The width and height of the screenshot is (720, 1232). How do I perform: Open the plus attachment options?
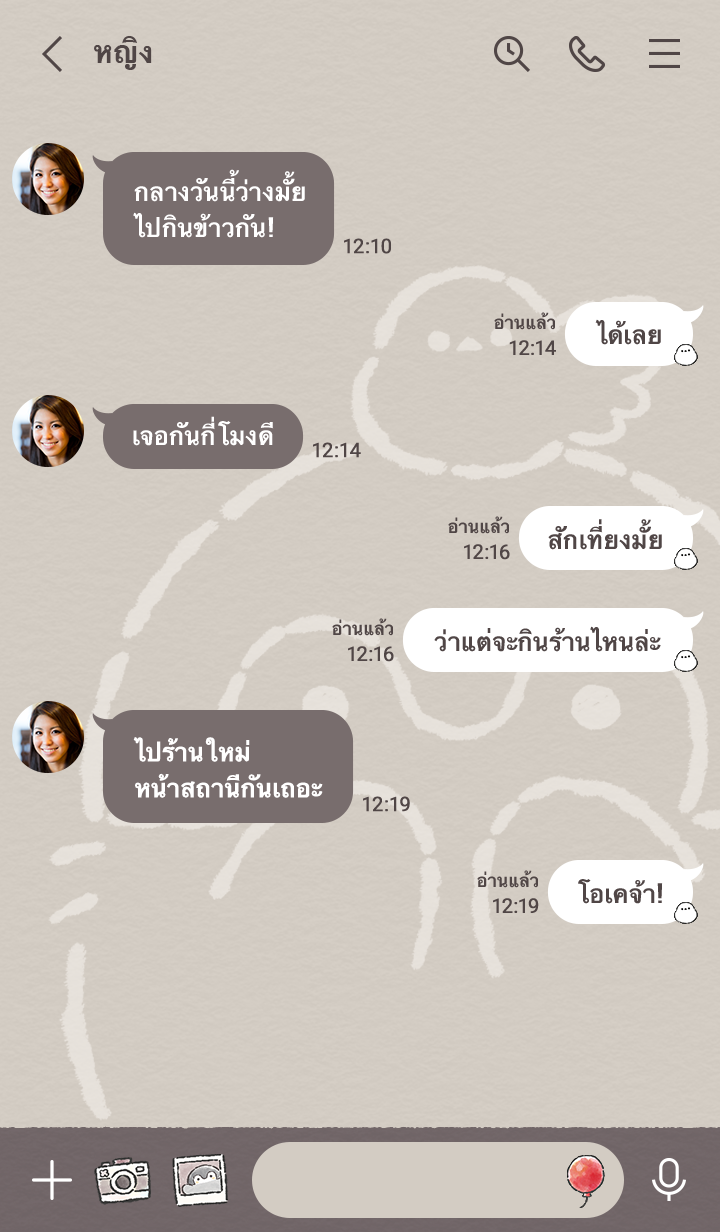pyautogui.click(x=52, y=1181)
